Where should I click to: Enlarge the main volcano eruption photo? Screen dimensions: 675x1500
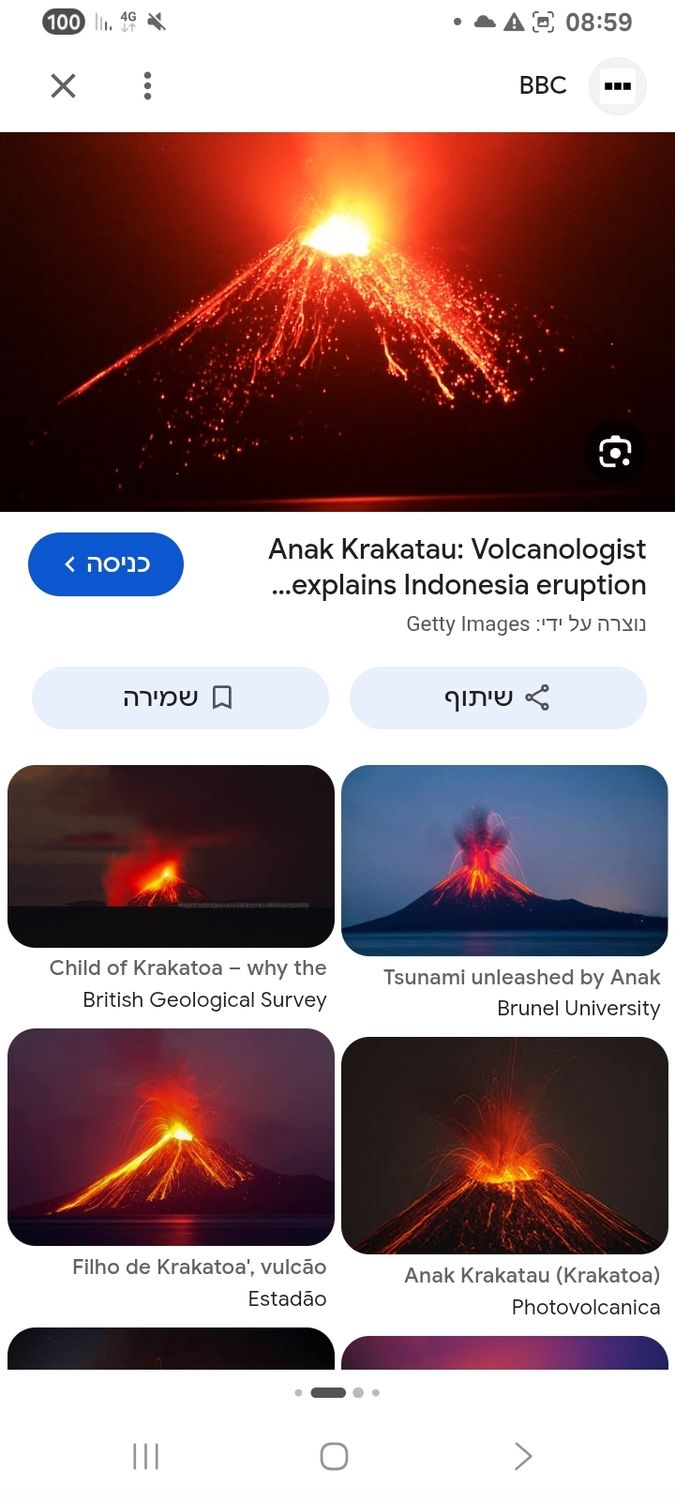[337, 322]
